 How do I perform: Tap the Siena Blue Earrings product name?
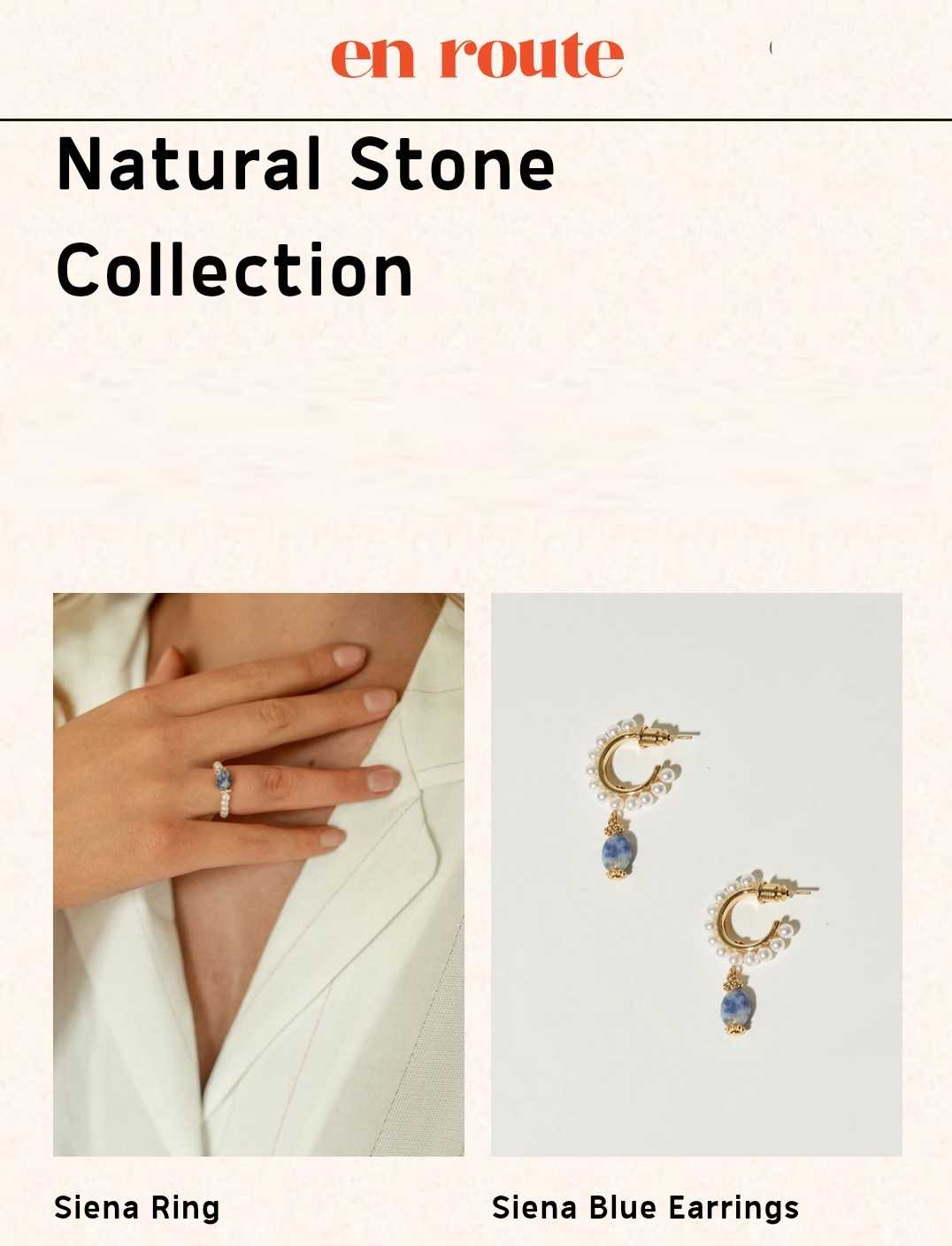645,1208
